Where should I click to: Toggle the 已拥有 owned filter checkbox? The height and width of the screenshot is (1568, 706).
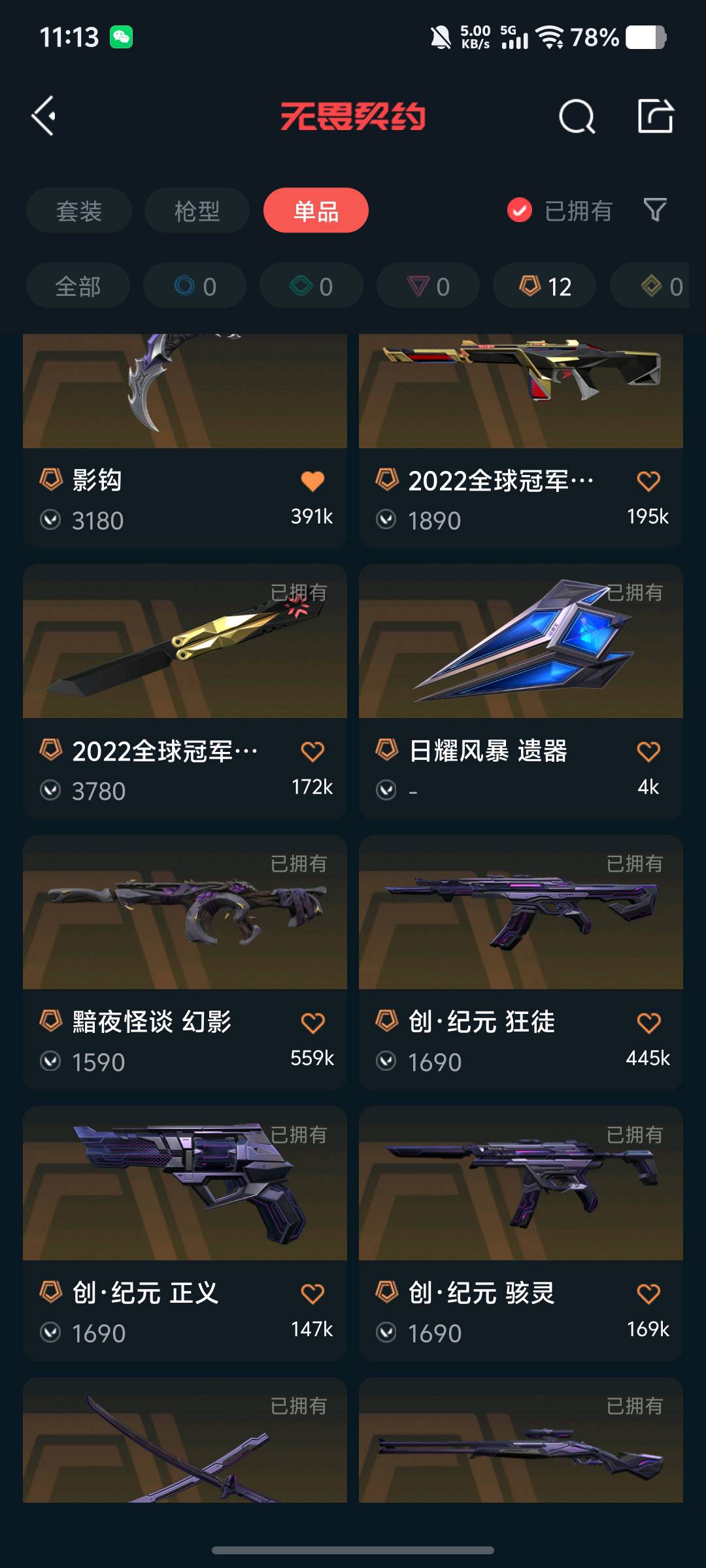[x=520, y=210]
